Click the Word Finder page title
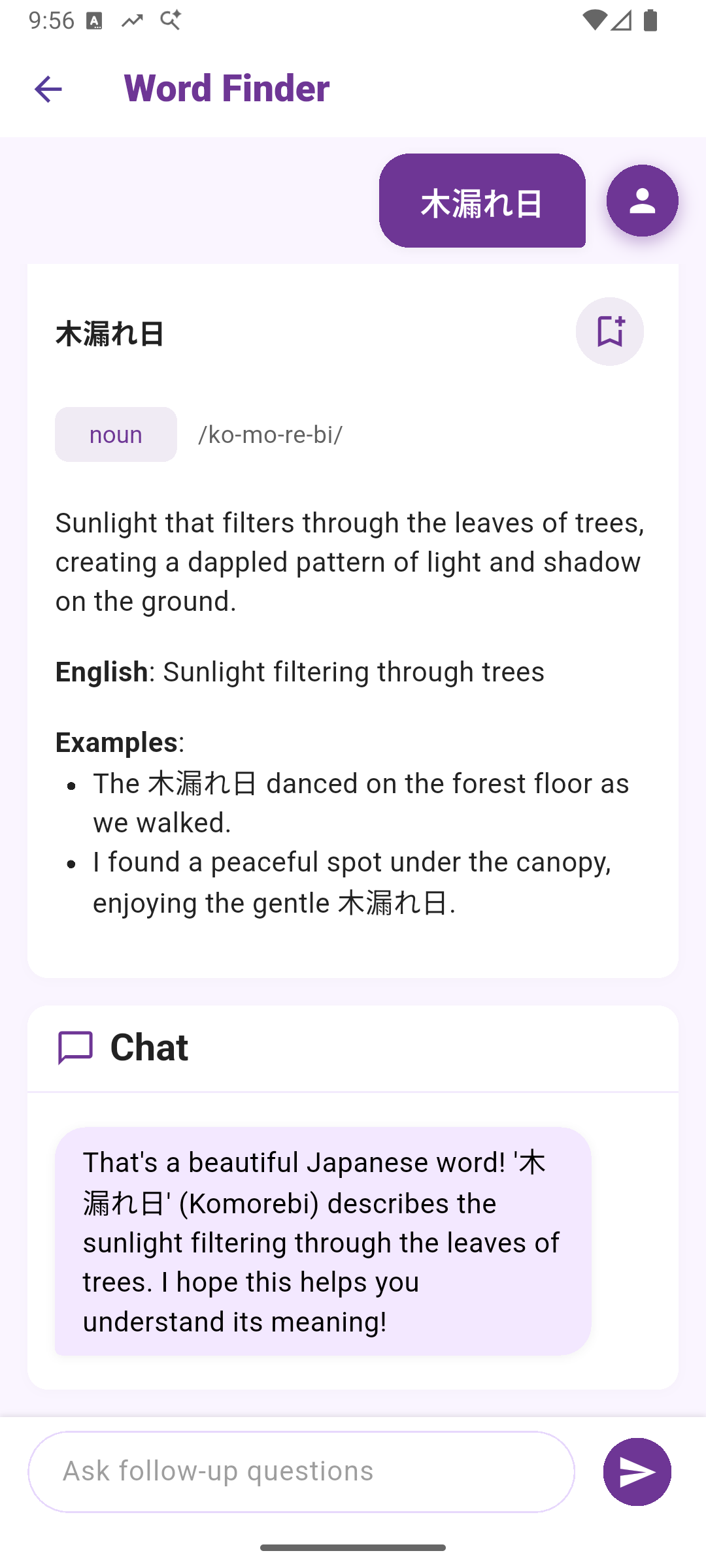This screenshot has width=706, height=1568. tap(226, 88)
